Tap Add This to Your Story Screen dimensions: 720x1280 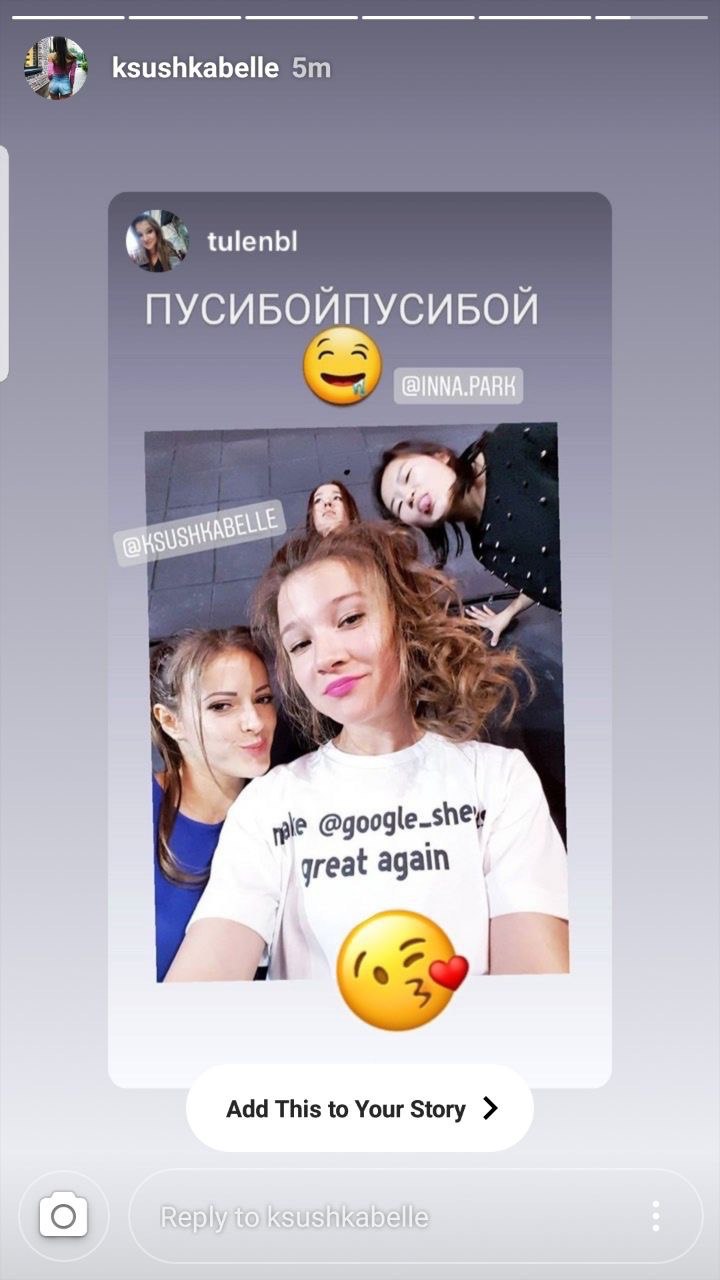click(x=360, y=1108)
